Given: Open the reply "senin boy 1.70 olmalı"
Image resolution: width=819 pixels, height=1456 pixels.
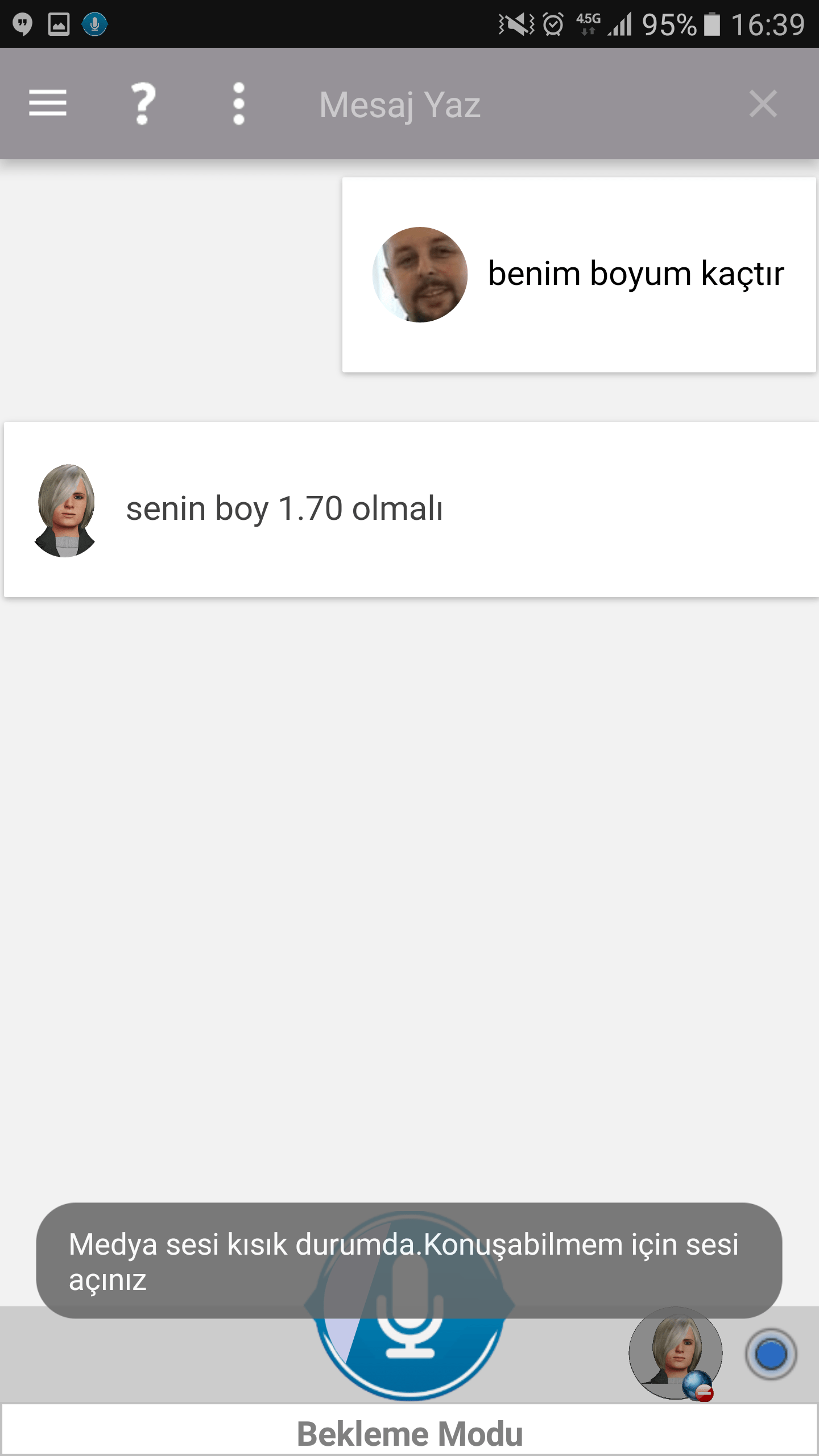Looking at the screenshot, I should click(x=284, y=508).
